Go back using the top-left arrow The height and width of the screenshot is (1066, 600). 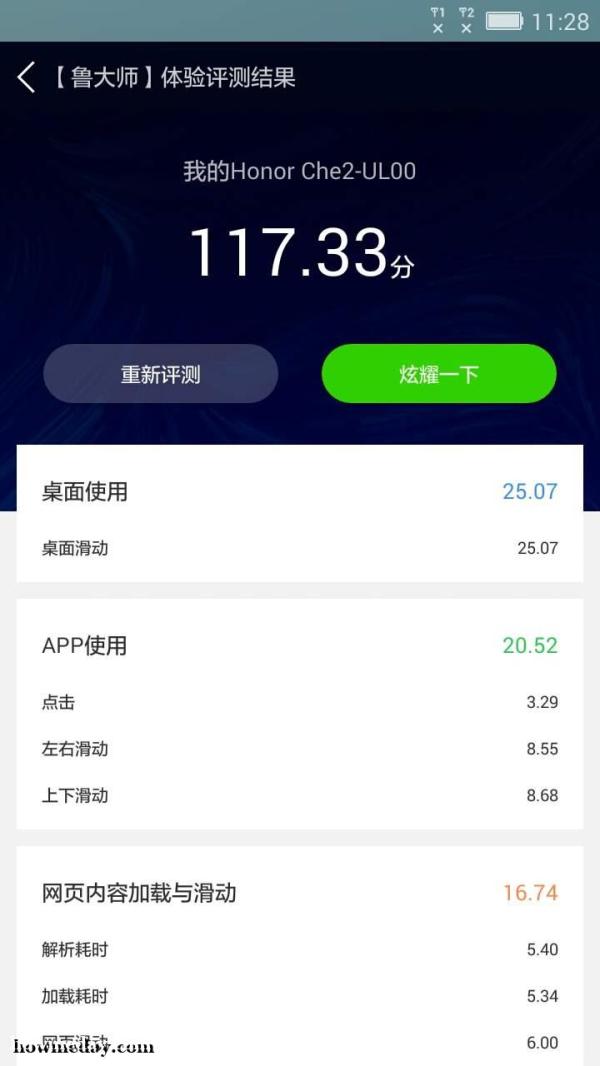tap(27, 77)
